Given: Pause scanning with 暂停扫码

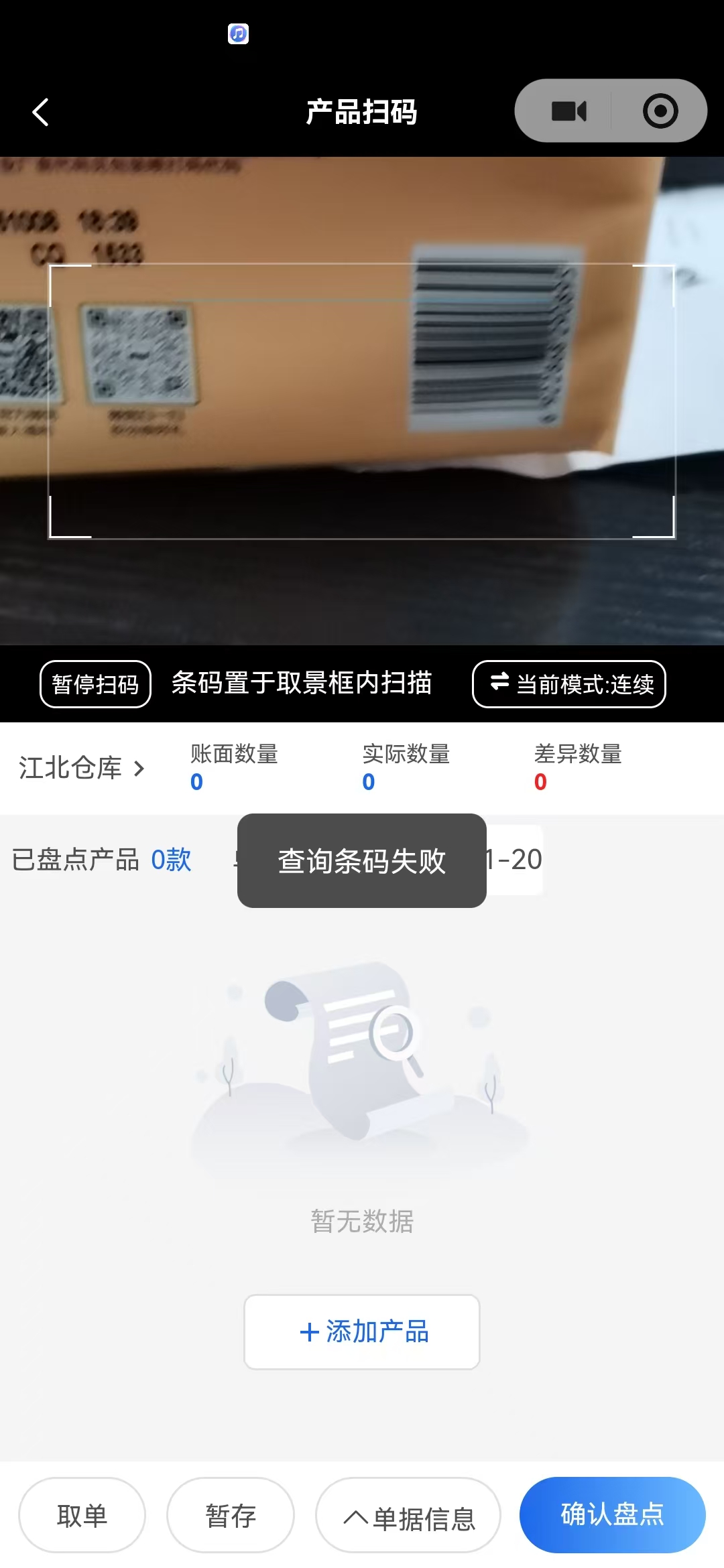Looking at the screenshot, I should pos(95,684).
